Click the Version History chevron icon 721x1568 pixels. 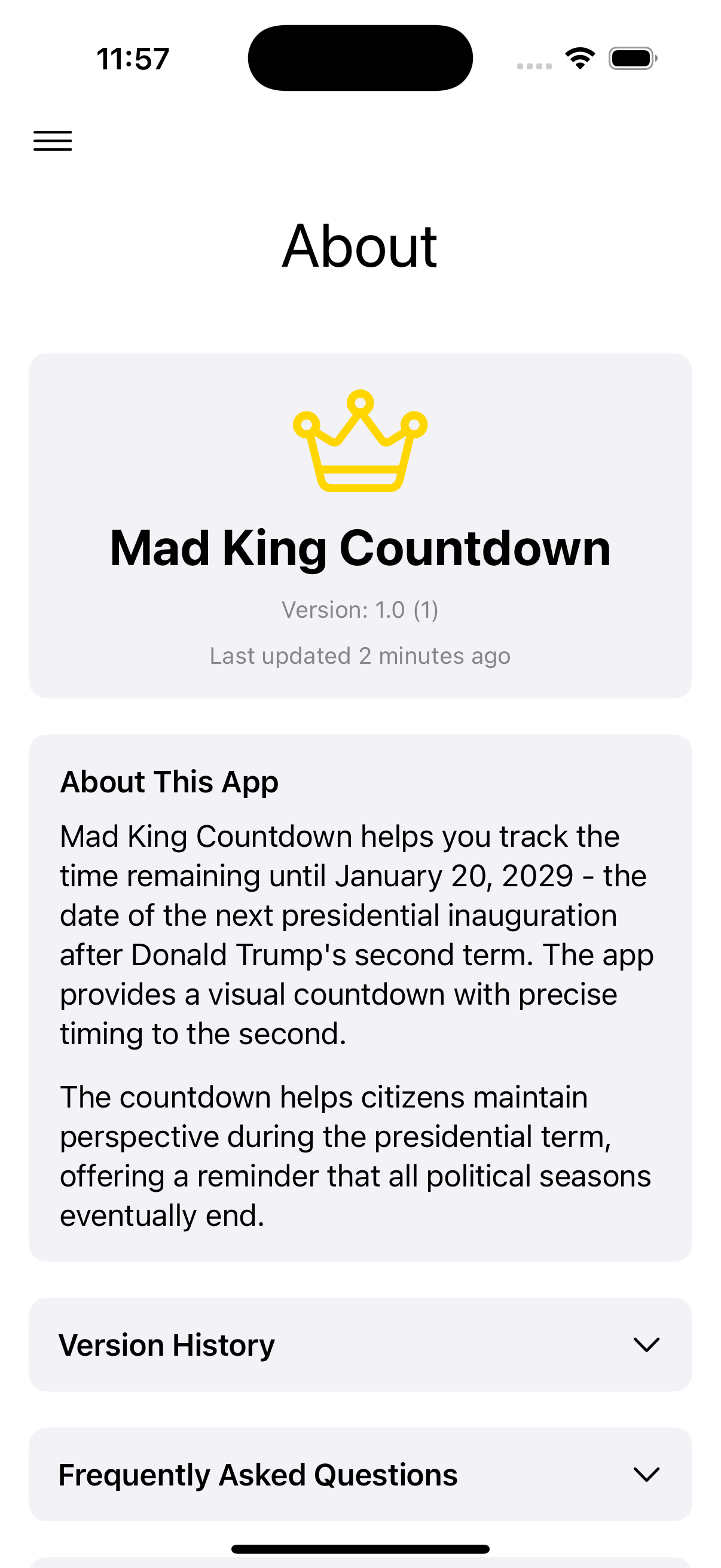tap(648, 1344)
